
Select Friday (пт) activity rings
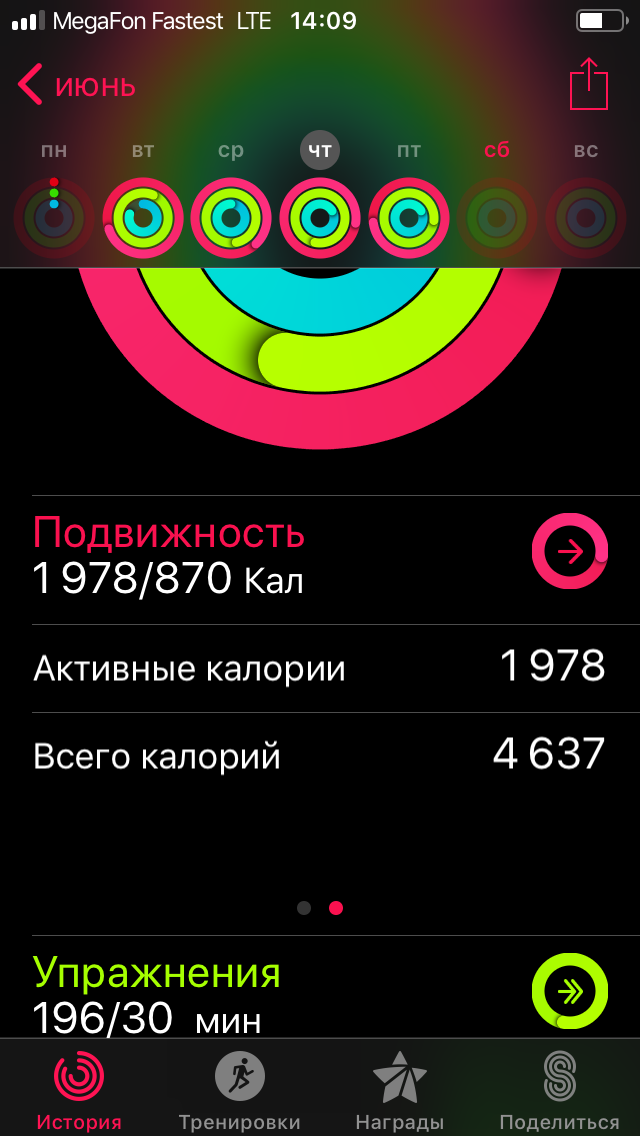coord(408,217)
